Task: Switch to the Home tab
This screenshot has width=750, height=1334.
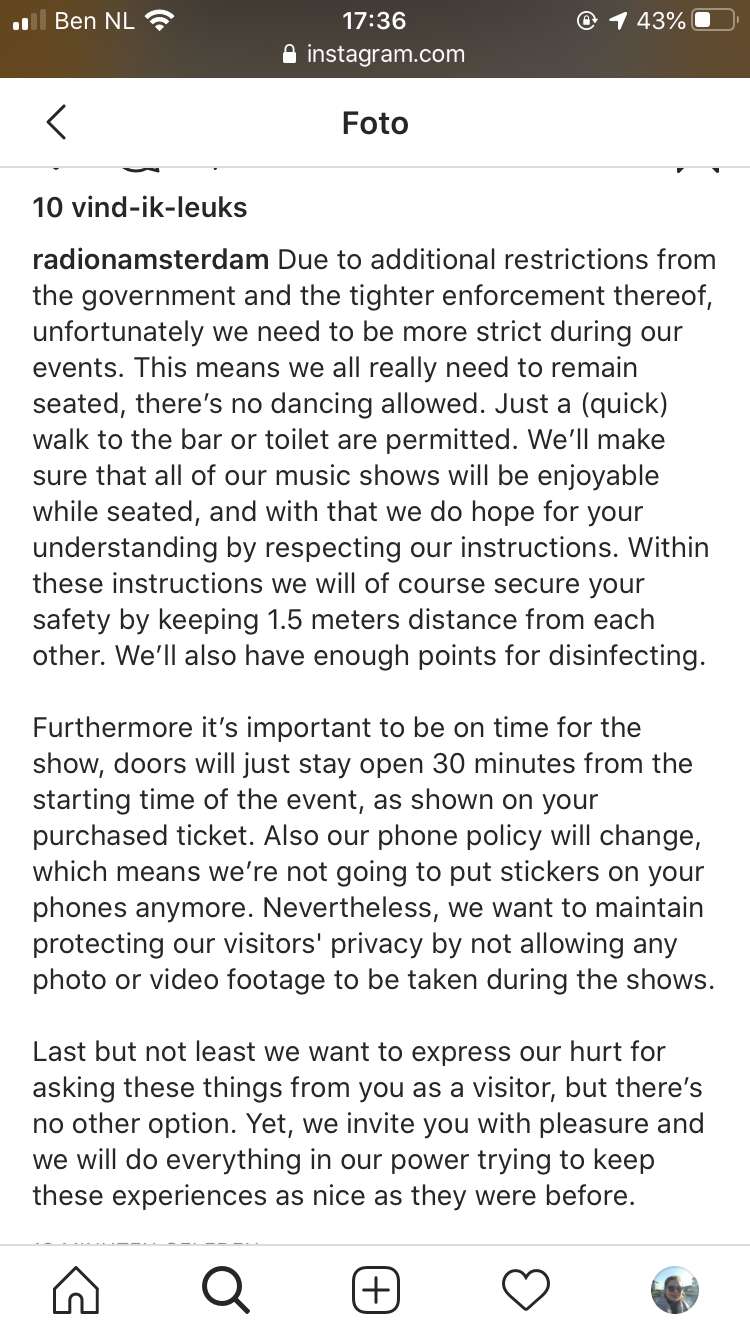Action: (76, 1290)
